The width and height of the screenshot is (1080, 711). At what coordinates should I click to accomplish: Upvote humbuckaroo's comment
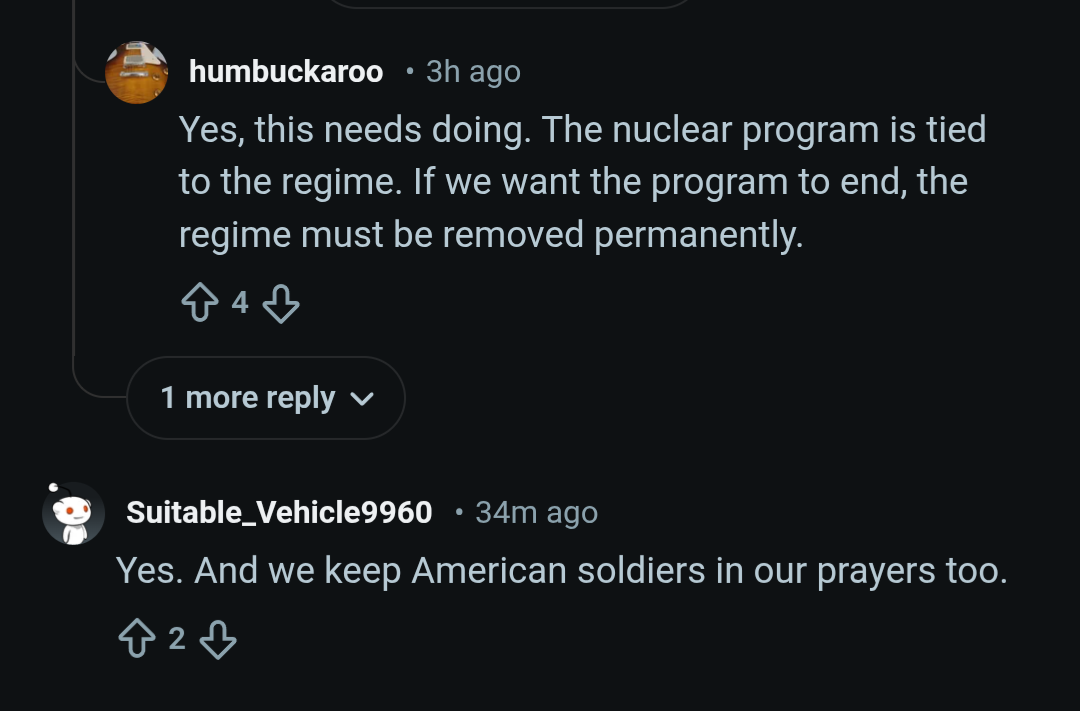pyautogui.click(x=200, y=304)
